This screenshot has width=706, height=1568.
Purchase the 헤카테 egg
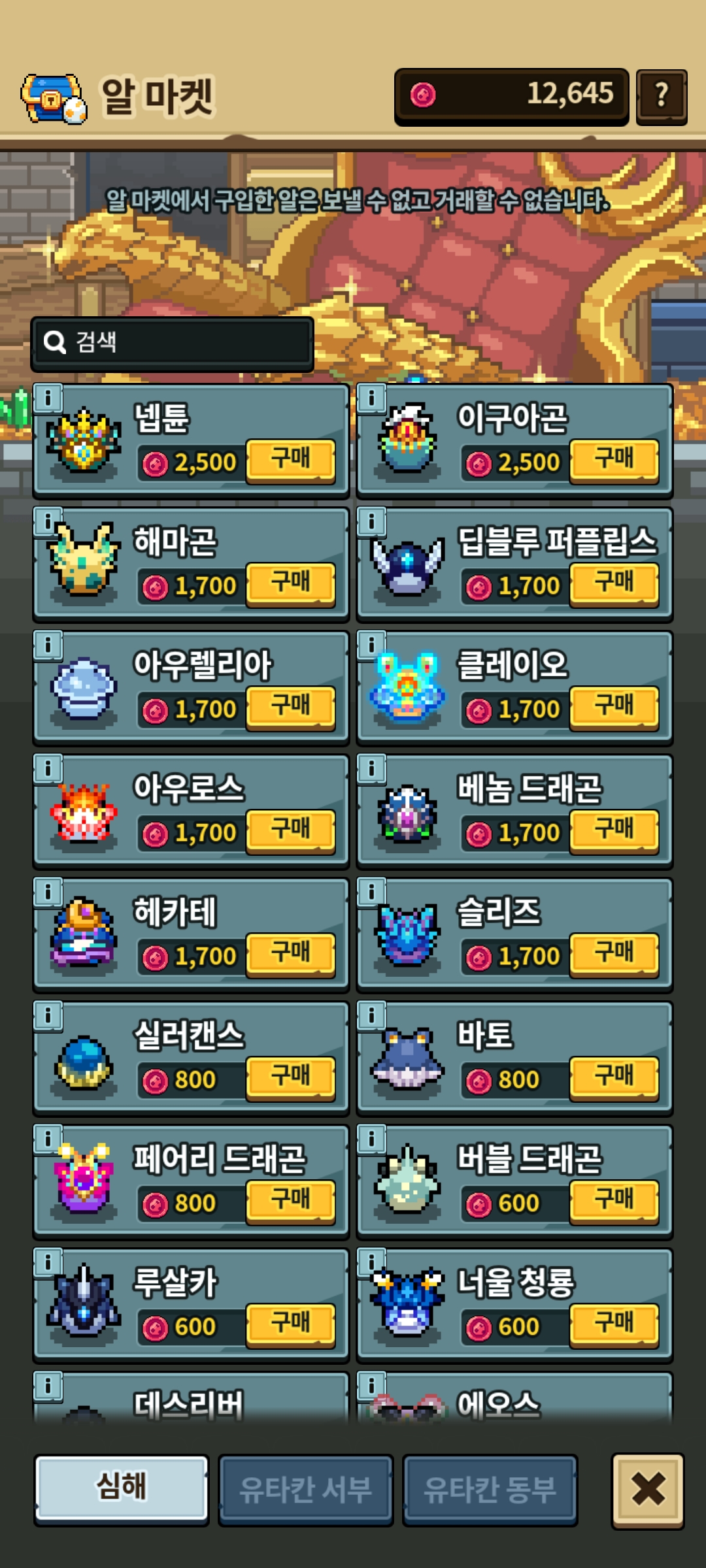point(291,954)
